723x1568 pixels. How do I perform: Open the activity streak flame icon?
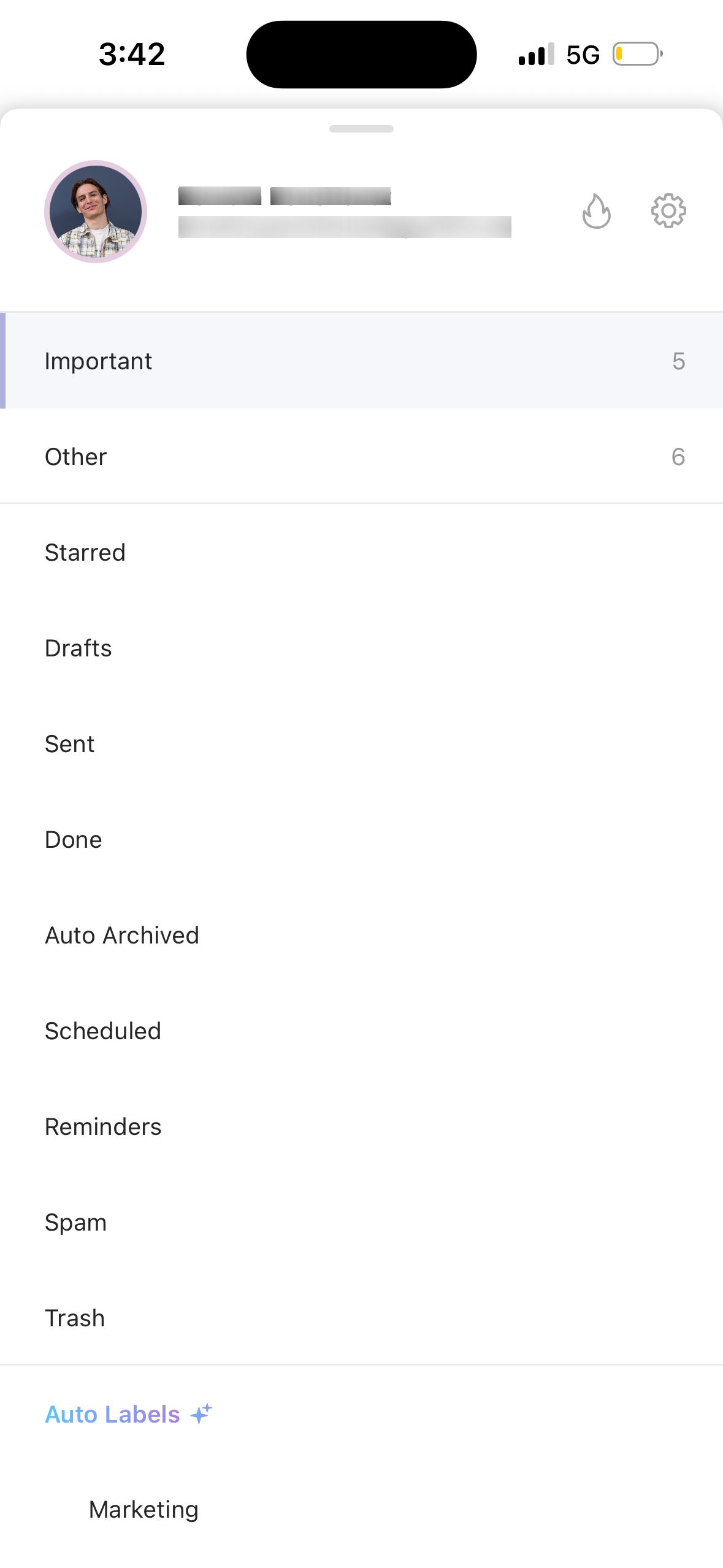pyautogui.click(x=596, y=211)
